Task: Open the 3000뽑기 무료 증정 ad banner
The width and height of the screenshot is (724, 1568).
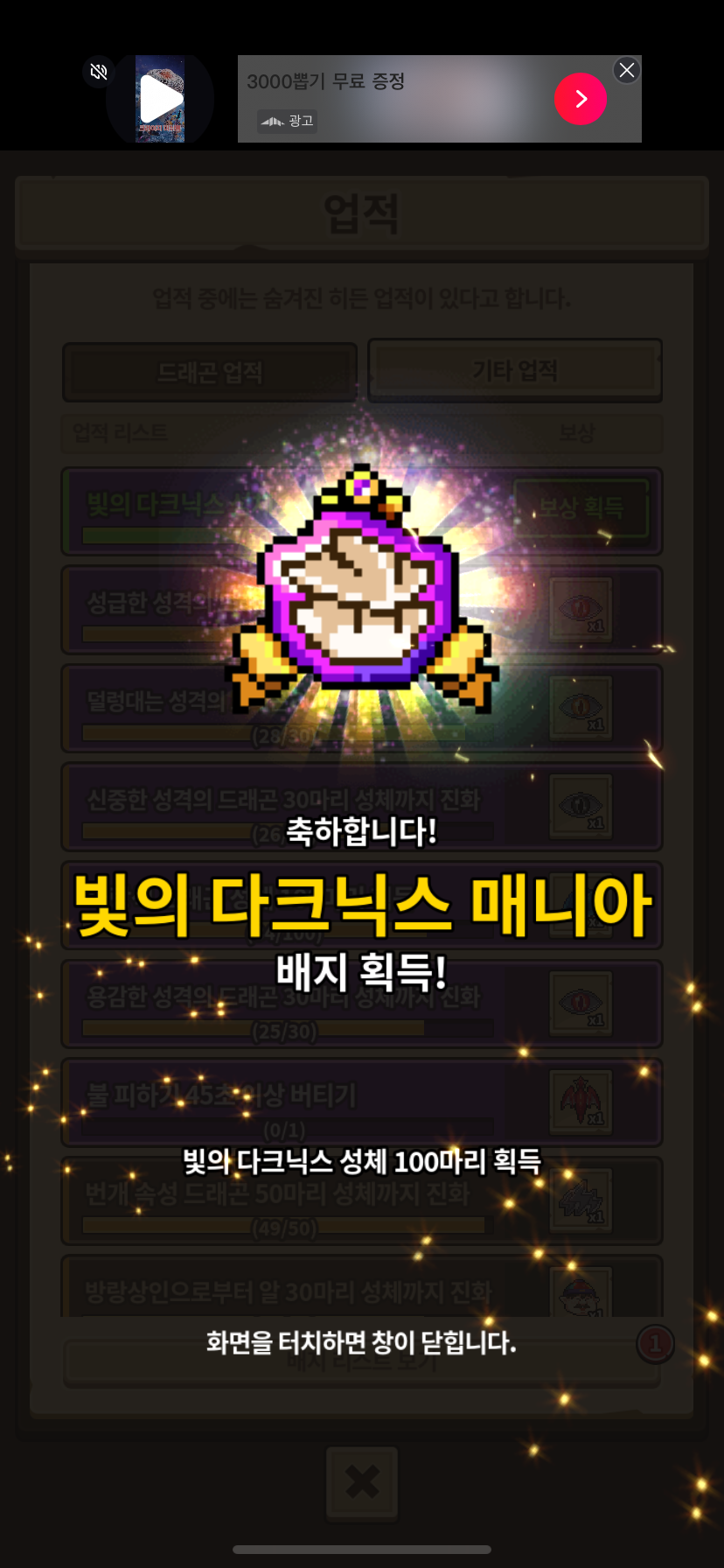Action: [x=440, y=99]
